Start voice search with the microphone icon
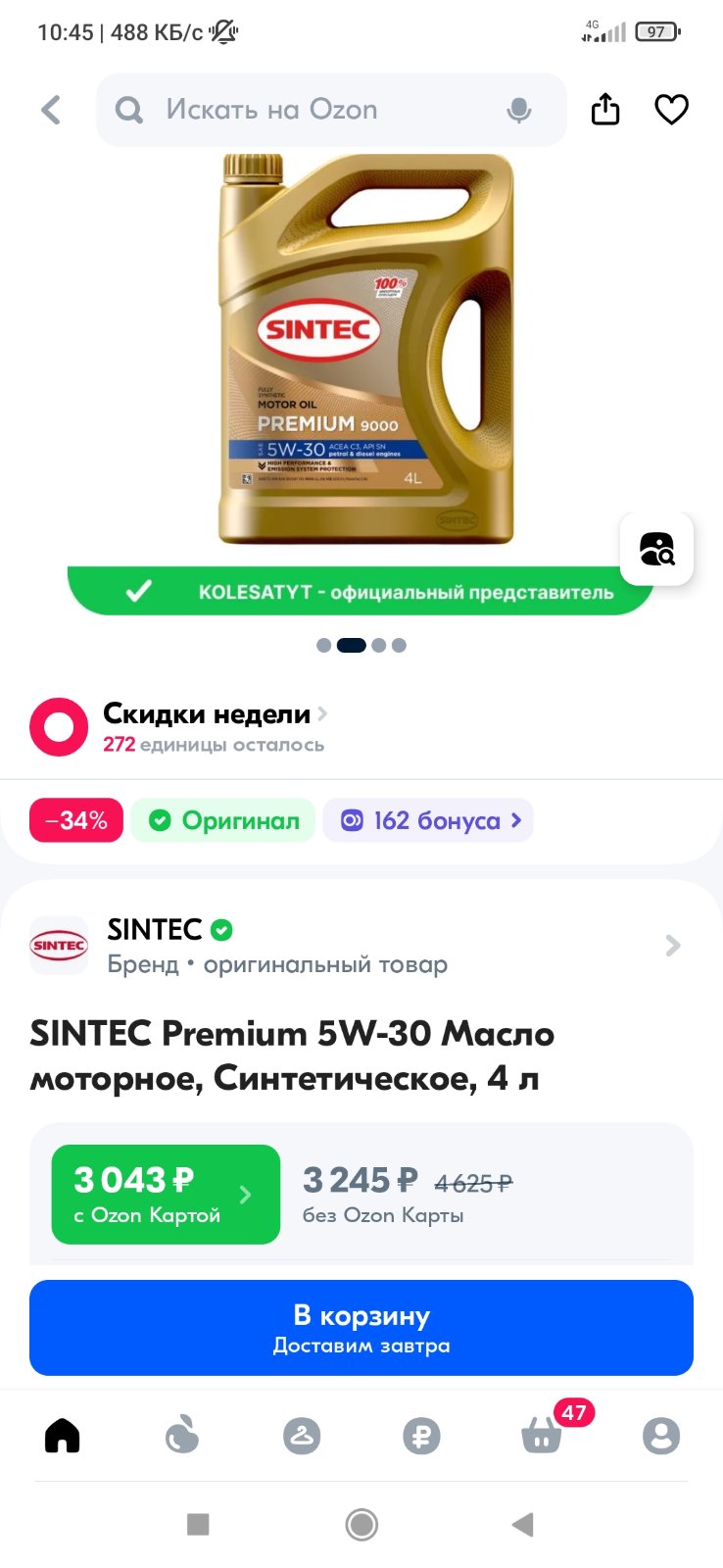This screenshot has height=1568, width=723. pos(519,111)
